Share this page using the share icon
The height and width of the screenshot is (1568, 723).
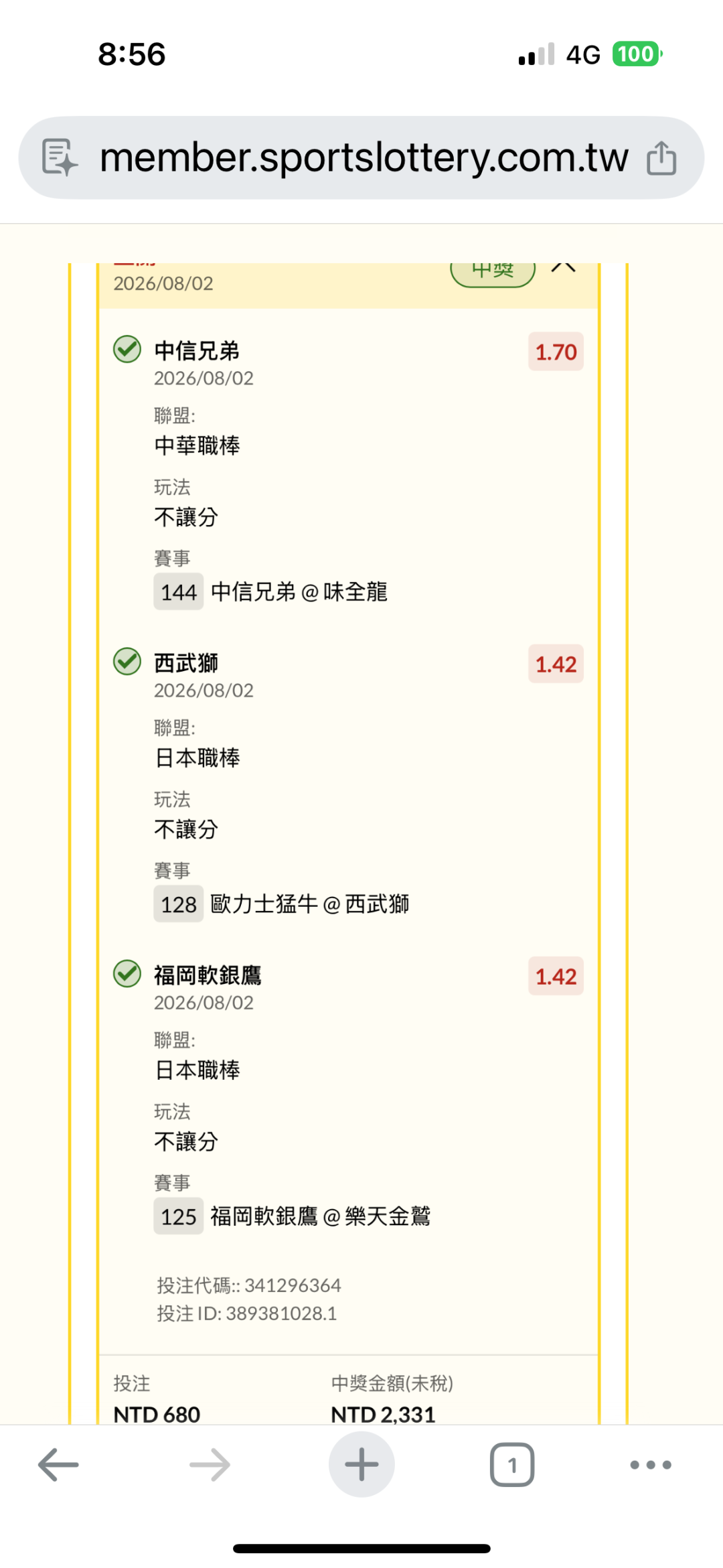tap(661, 157)
